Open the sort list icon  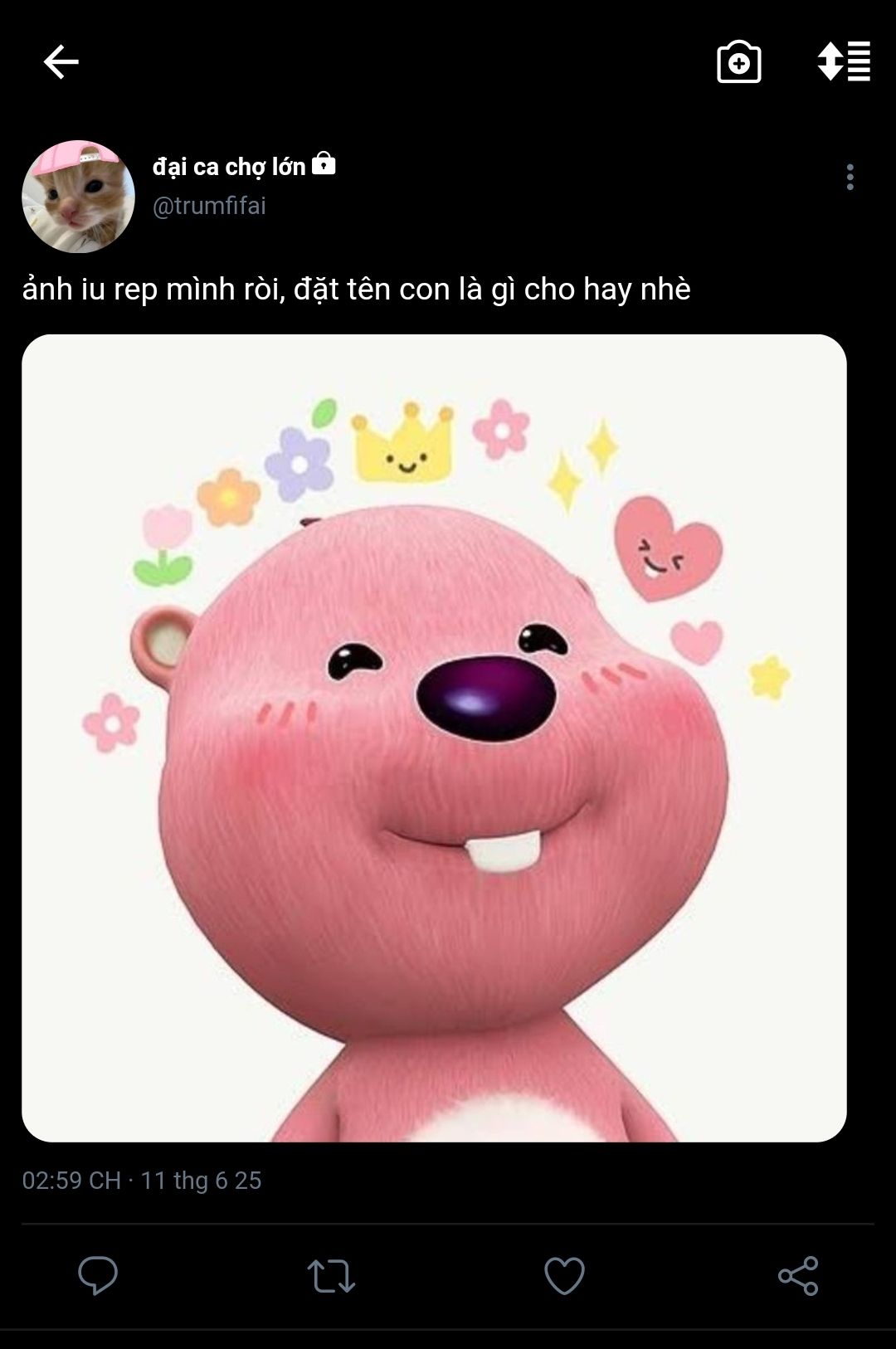point(844,61)
